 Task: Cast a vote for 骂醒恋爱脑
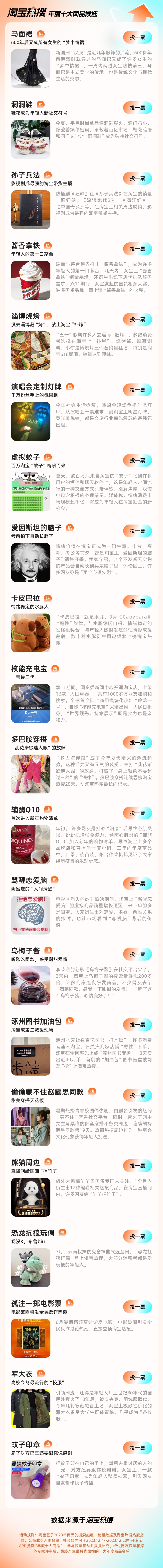tap(137, 884)
